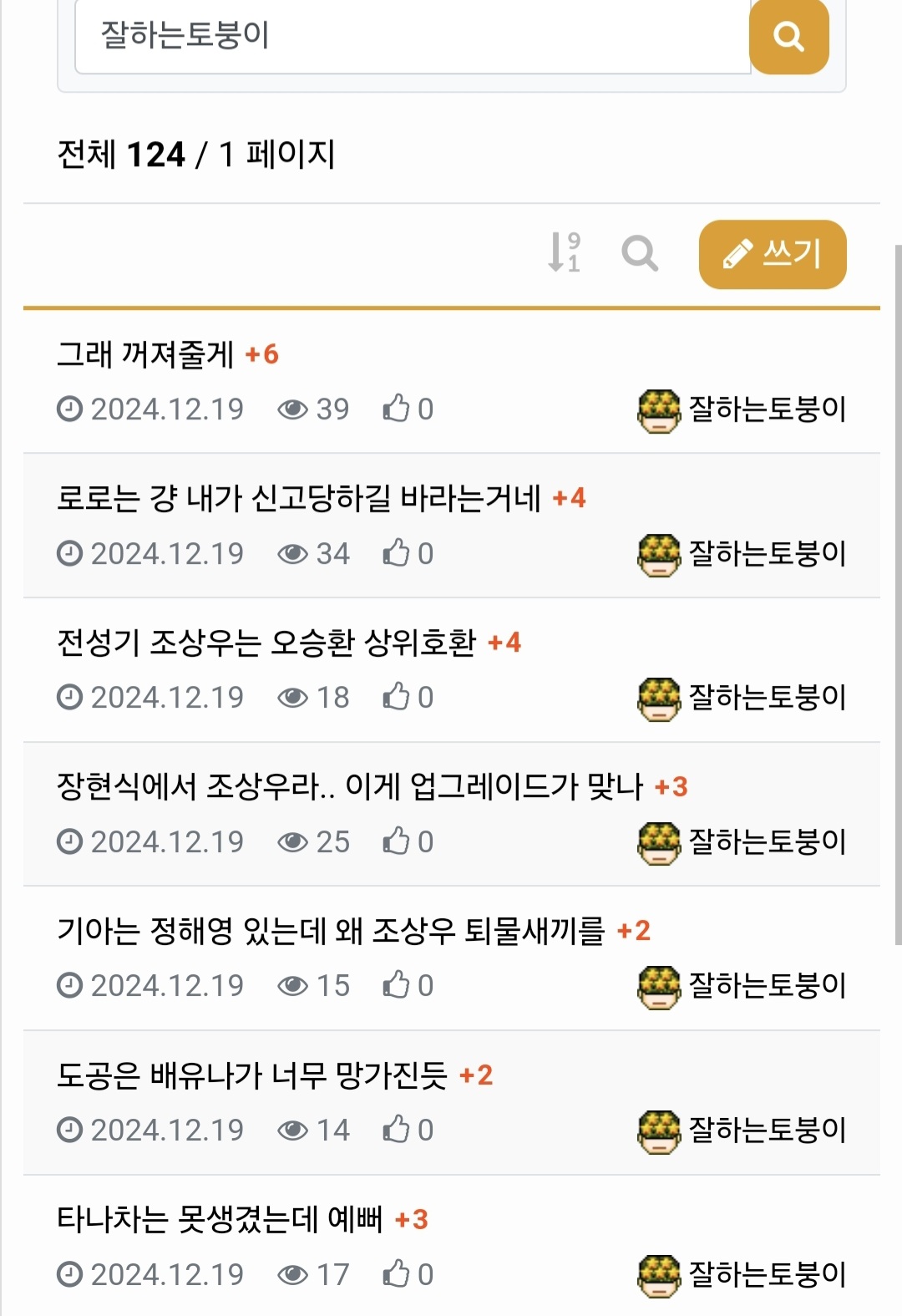Open the post 전성기 조상우는 오승환 상위호환
This screenshot has width=902, height=1316.
point(266,643)
